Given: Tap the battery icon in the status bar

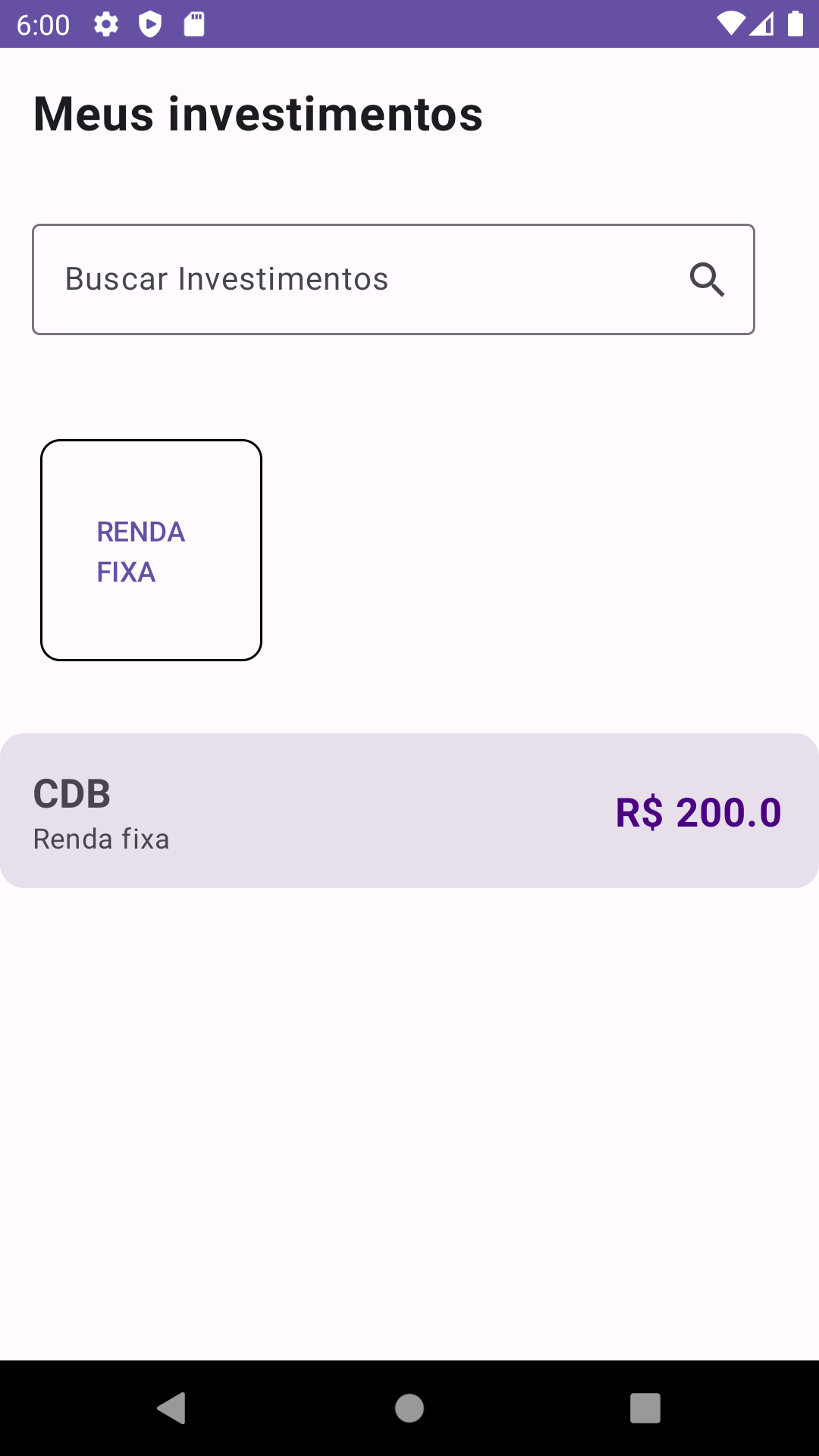Looking at the screenshot, I should tap(794, 24).
